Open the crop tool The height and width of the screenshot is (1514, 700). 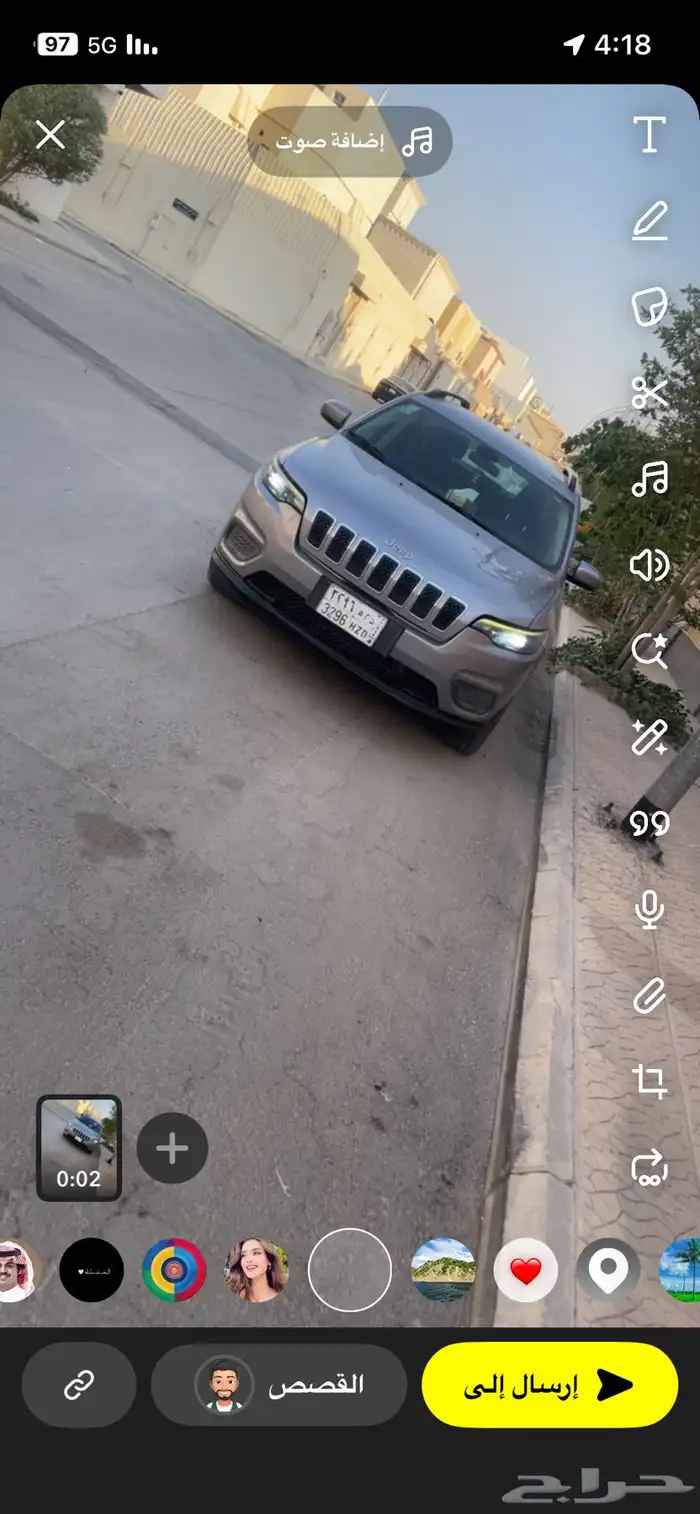(x=650, y=1082)
